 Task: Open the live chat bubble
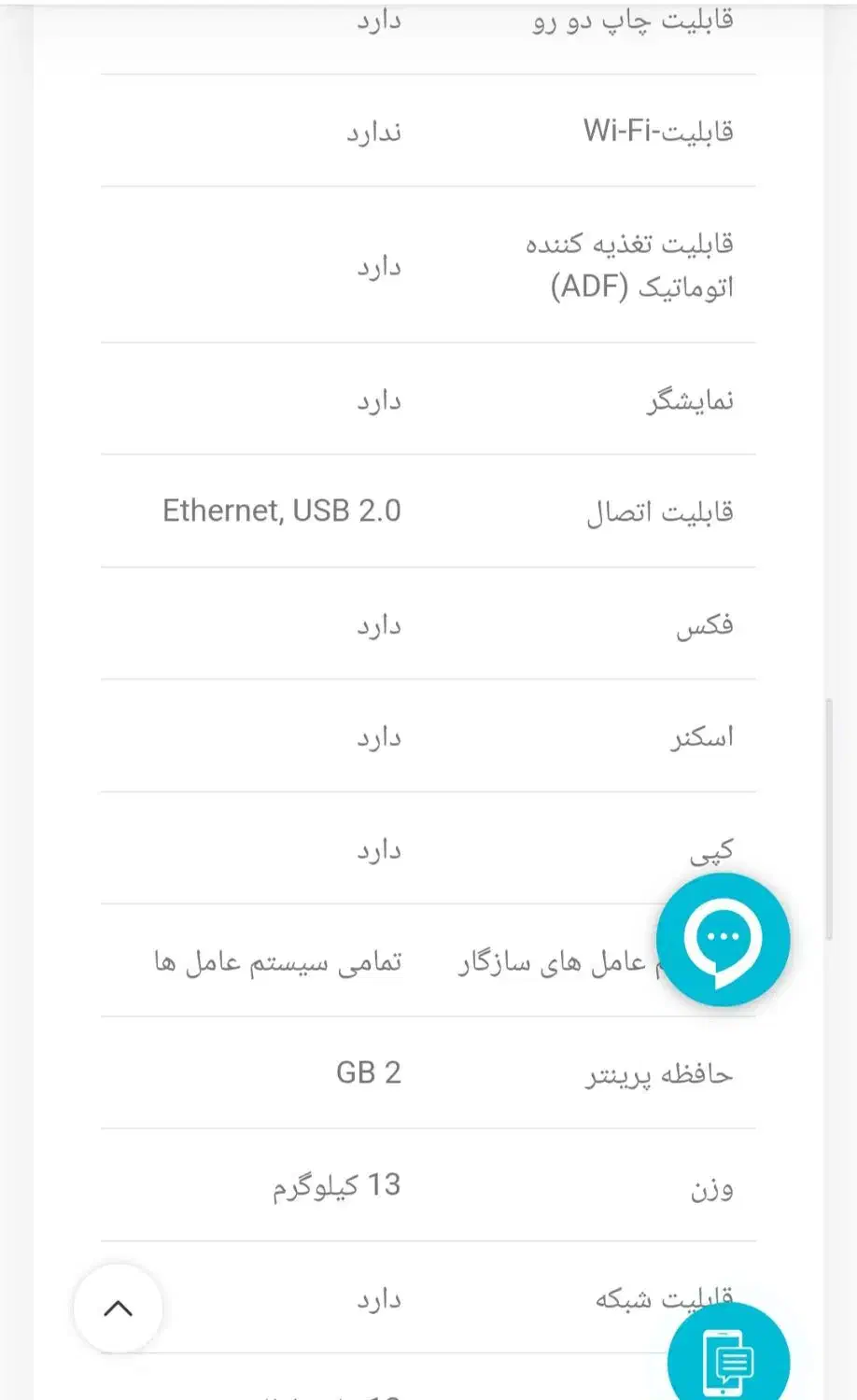tap(723, 940)
